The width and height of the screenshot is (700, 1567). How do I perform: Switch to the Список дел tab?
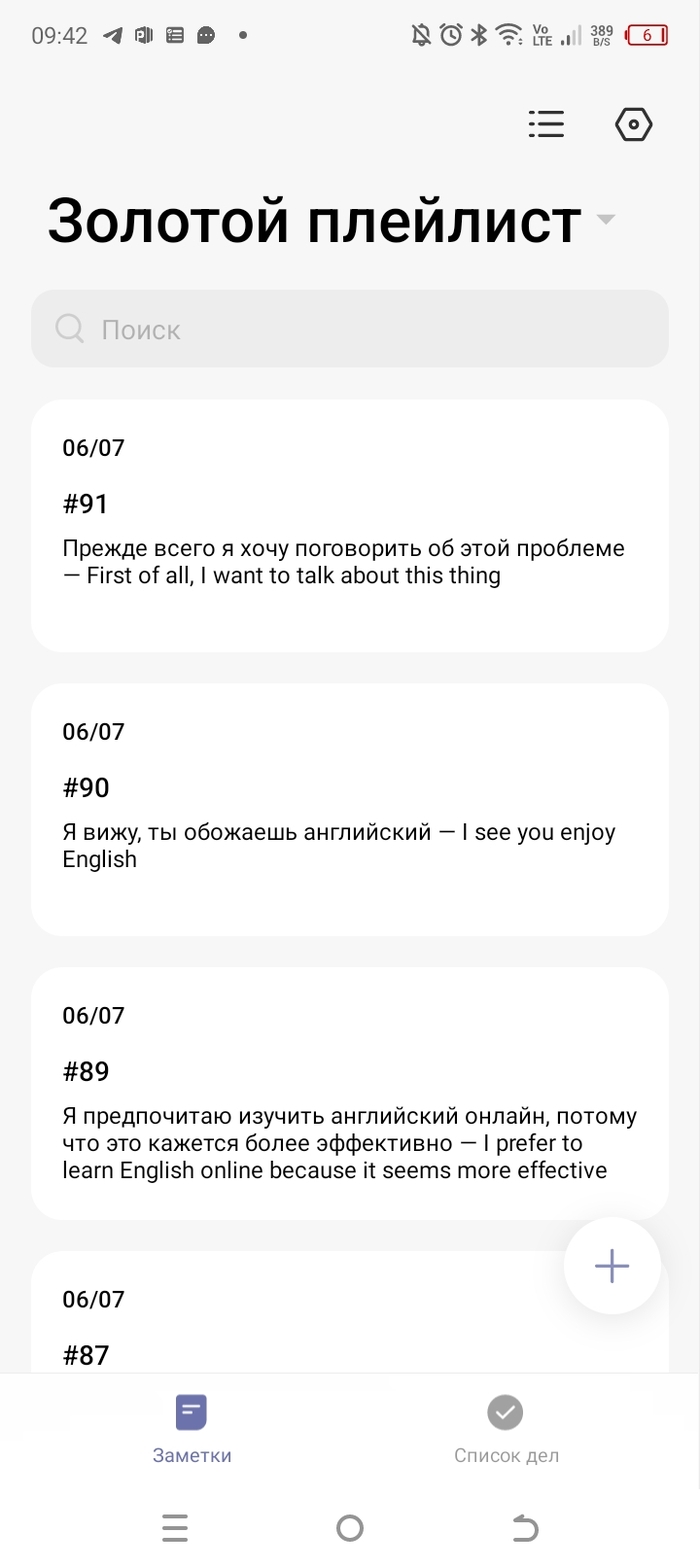click(x=506, y=1428)
